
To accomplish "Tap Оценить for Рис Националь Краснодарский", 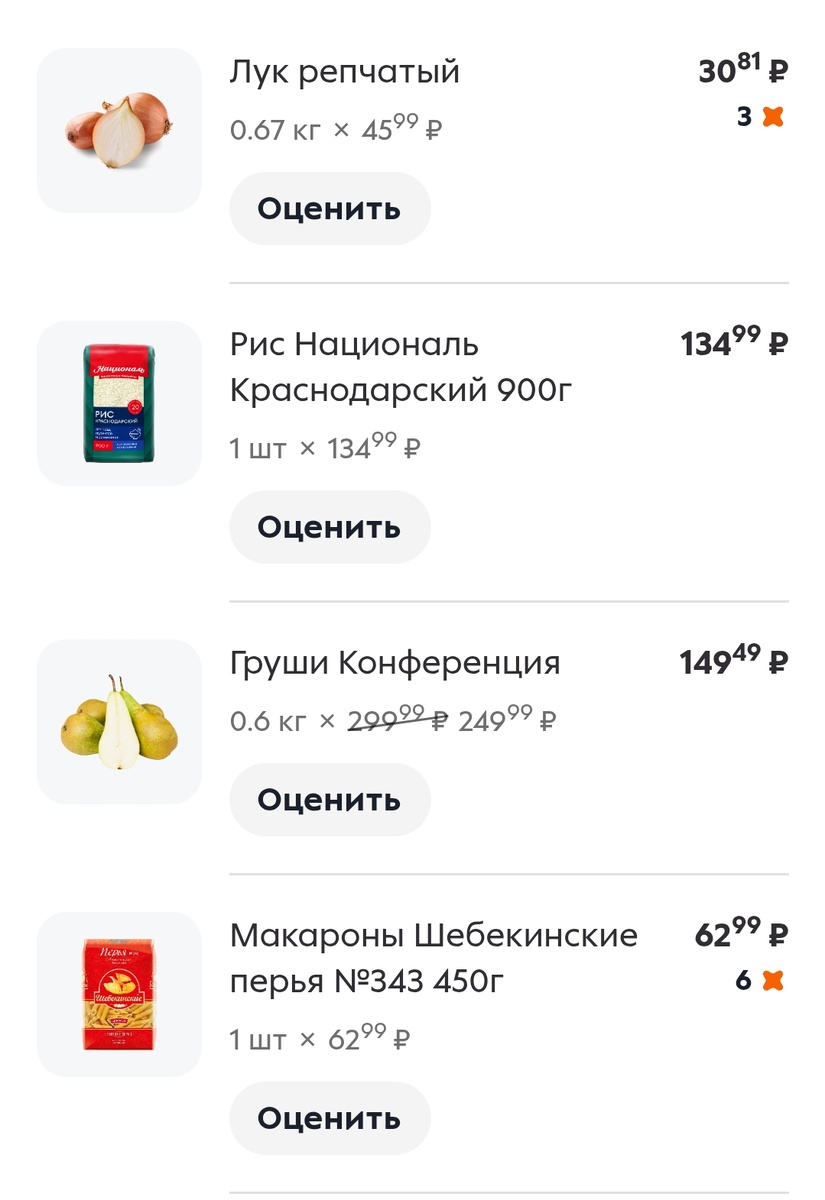I will [329, 527].
